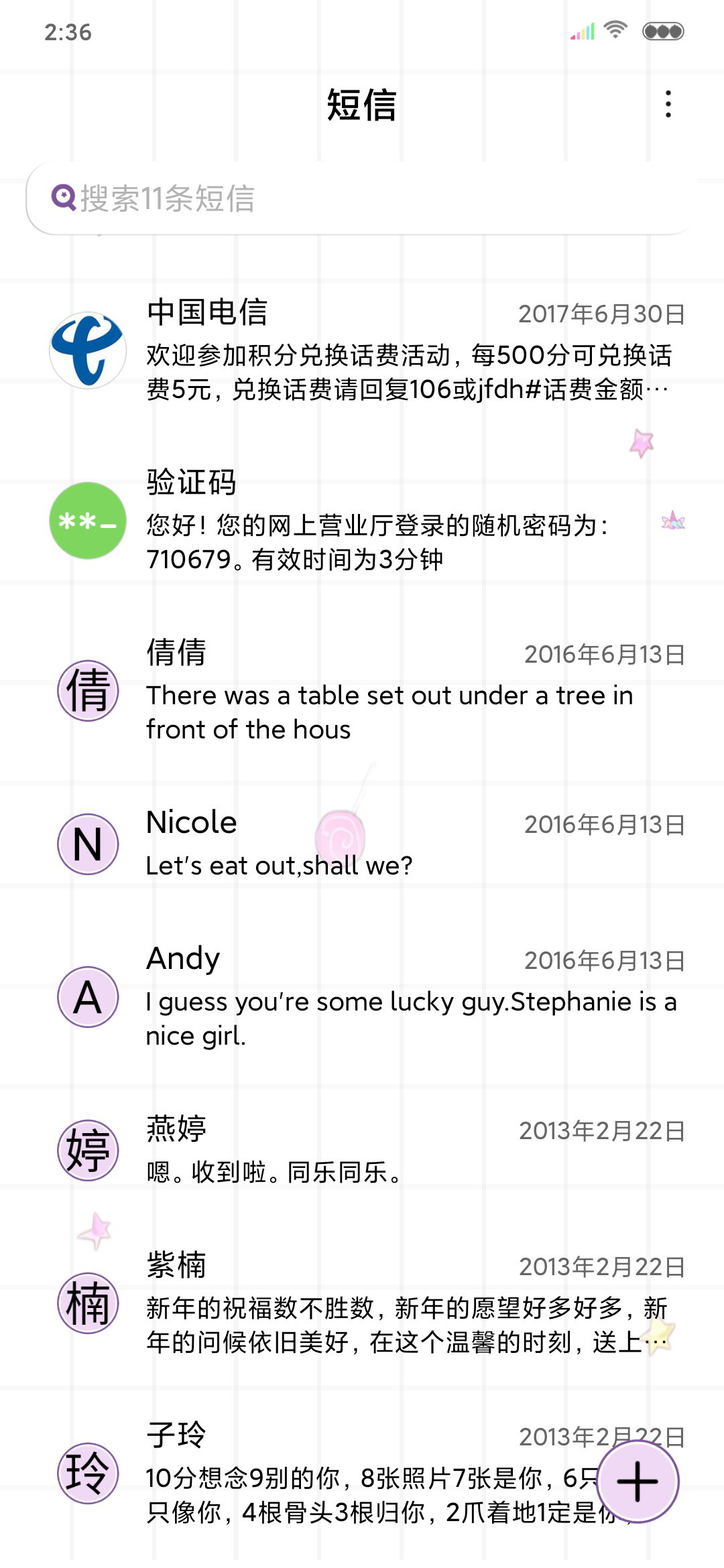Open the message thread from 子玲

[x=362, y=1473]
